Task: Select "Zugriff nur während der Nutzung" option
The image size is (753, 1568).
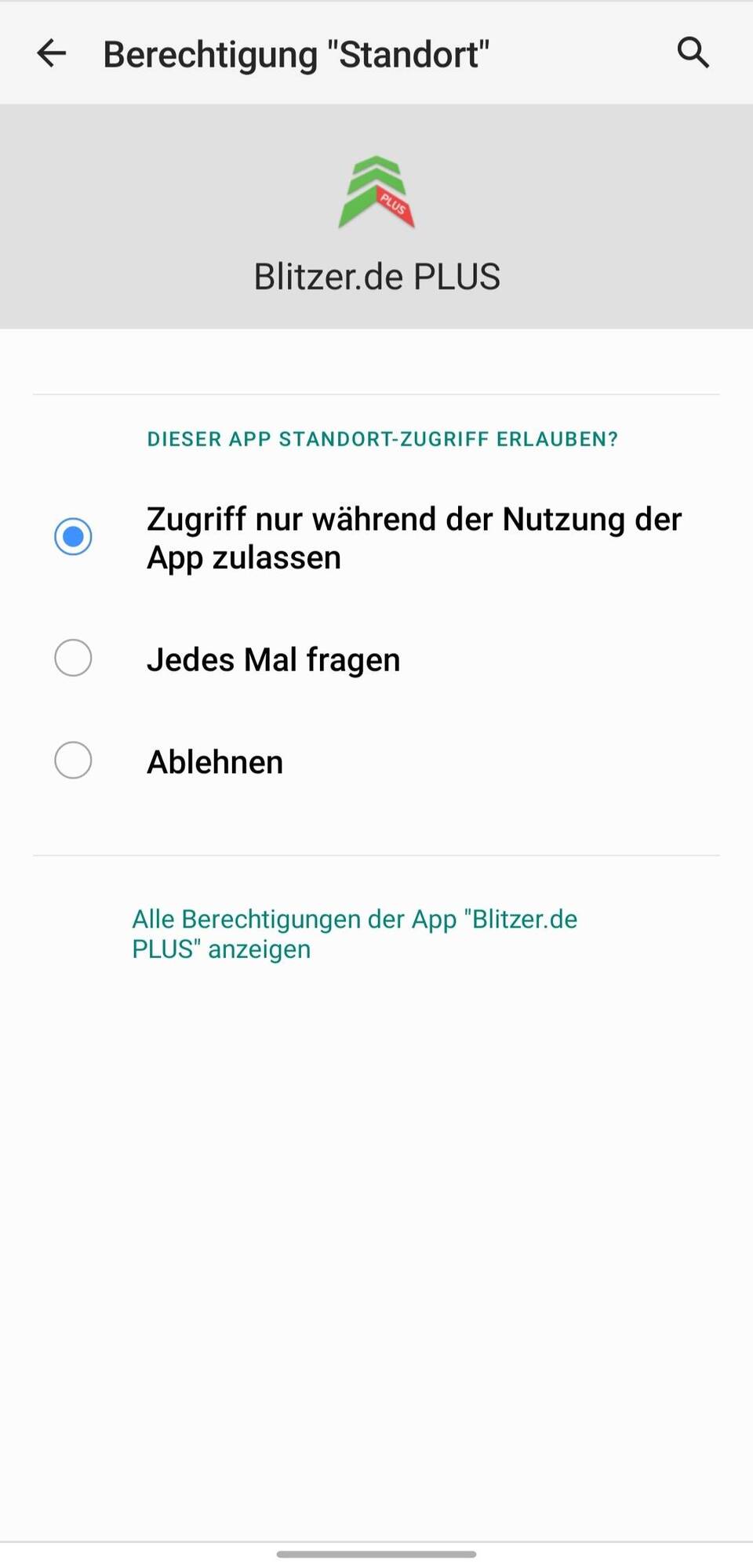Action: (73, 537)
